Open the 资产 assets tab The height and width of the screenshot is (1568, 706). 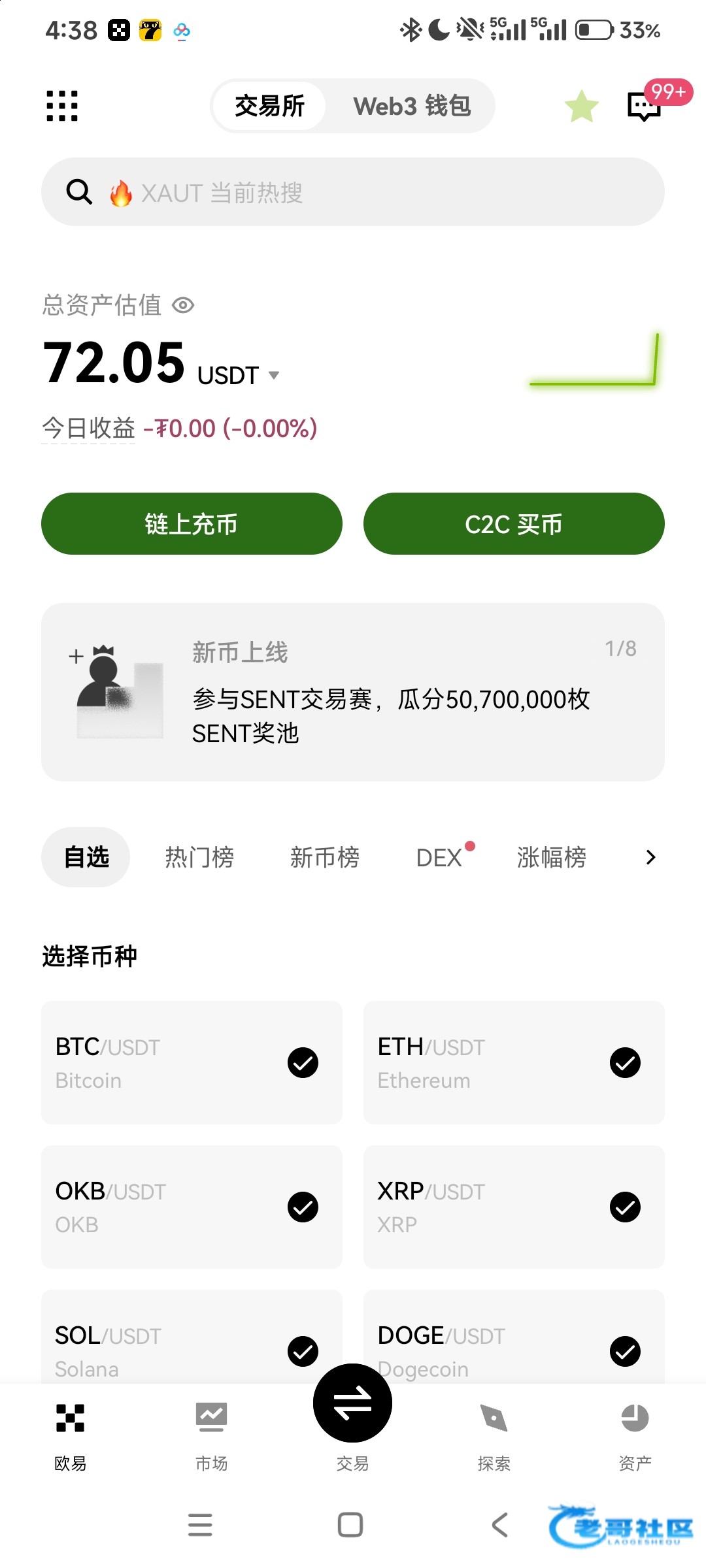[x=635, y=1434]
